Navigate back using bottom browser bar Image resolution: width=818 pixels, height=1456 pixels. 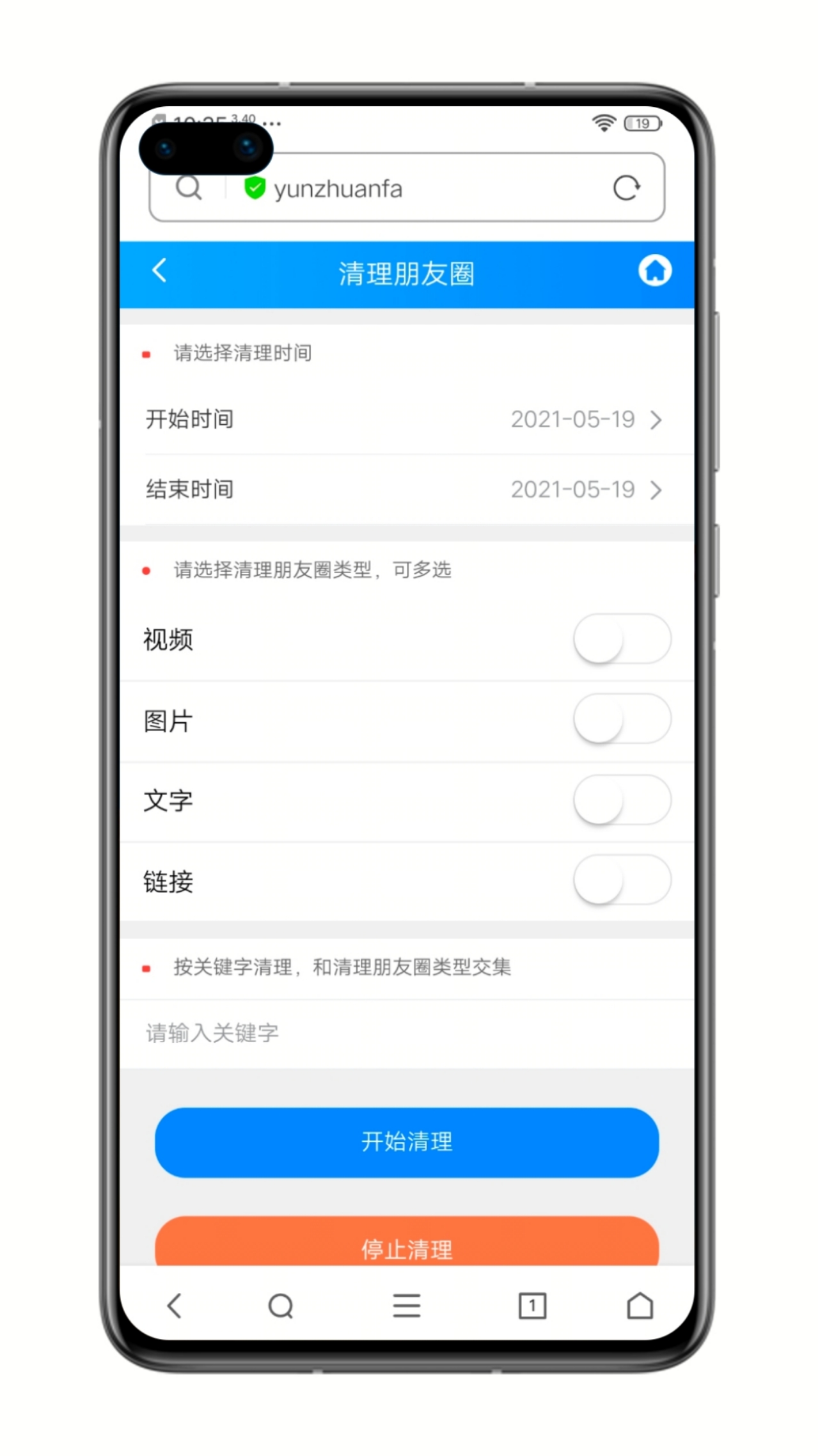click(175, 1306)
